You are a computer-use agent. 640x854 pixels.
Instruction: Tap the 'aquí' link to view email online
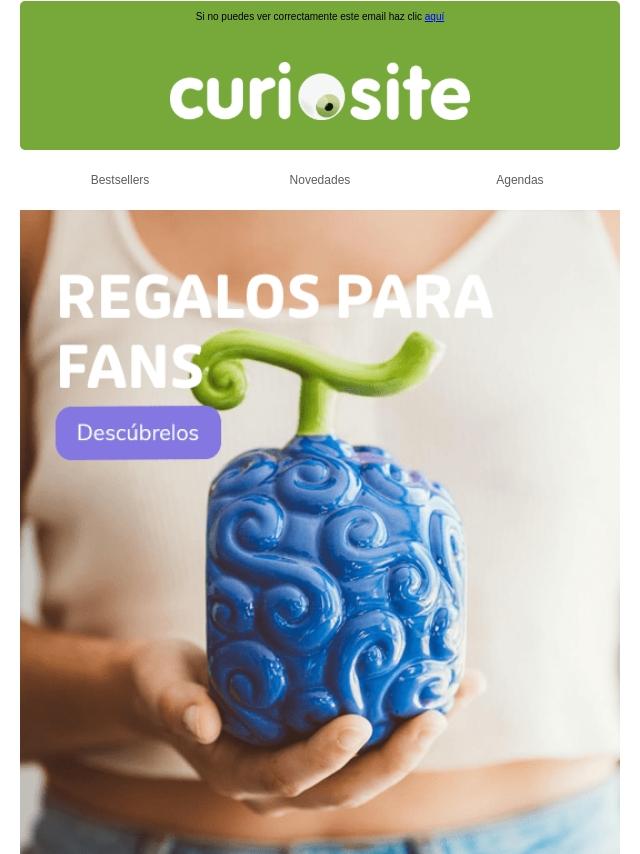click(x=434, y=17)
